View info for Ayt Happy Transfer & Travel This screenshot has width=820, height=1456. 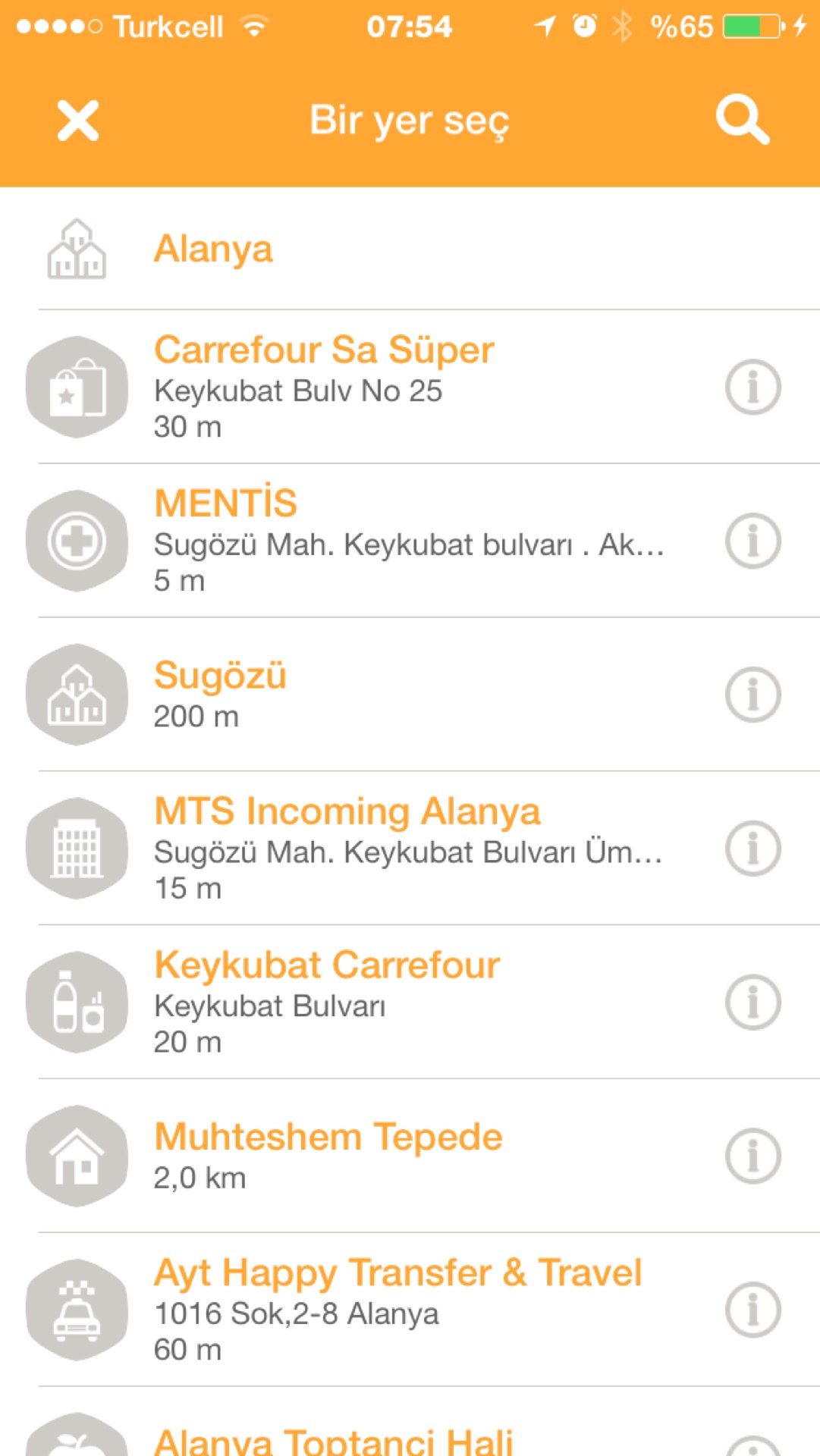[752, 1310]
